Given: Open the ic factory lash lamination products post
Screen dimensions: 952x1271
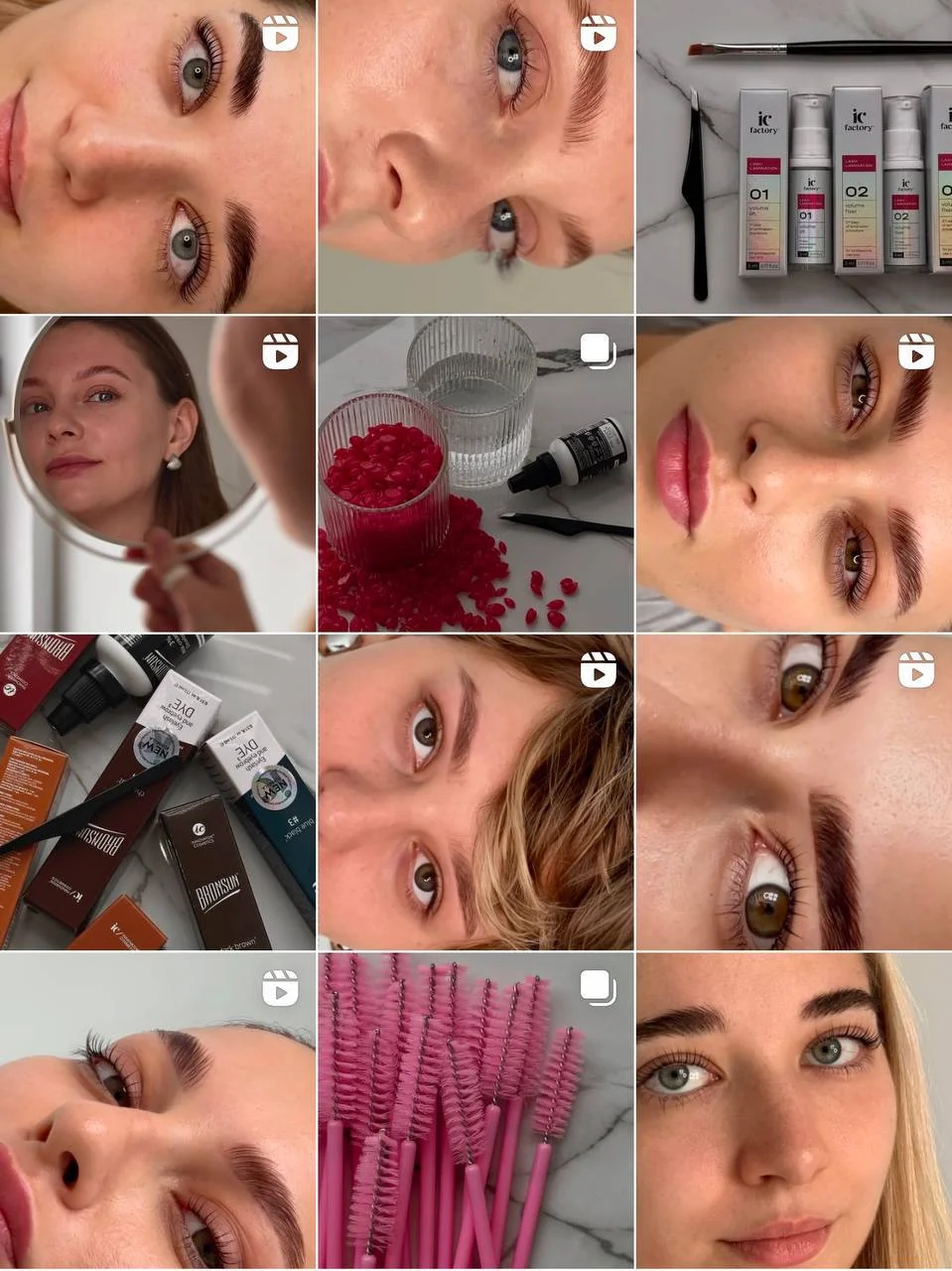Looking at the screenshot, I should tap(794, 157).
